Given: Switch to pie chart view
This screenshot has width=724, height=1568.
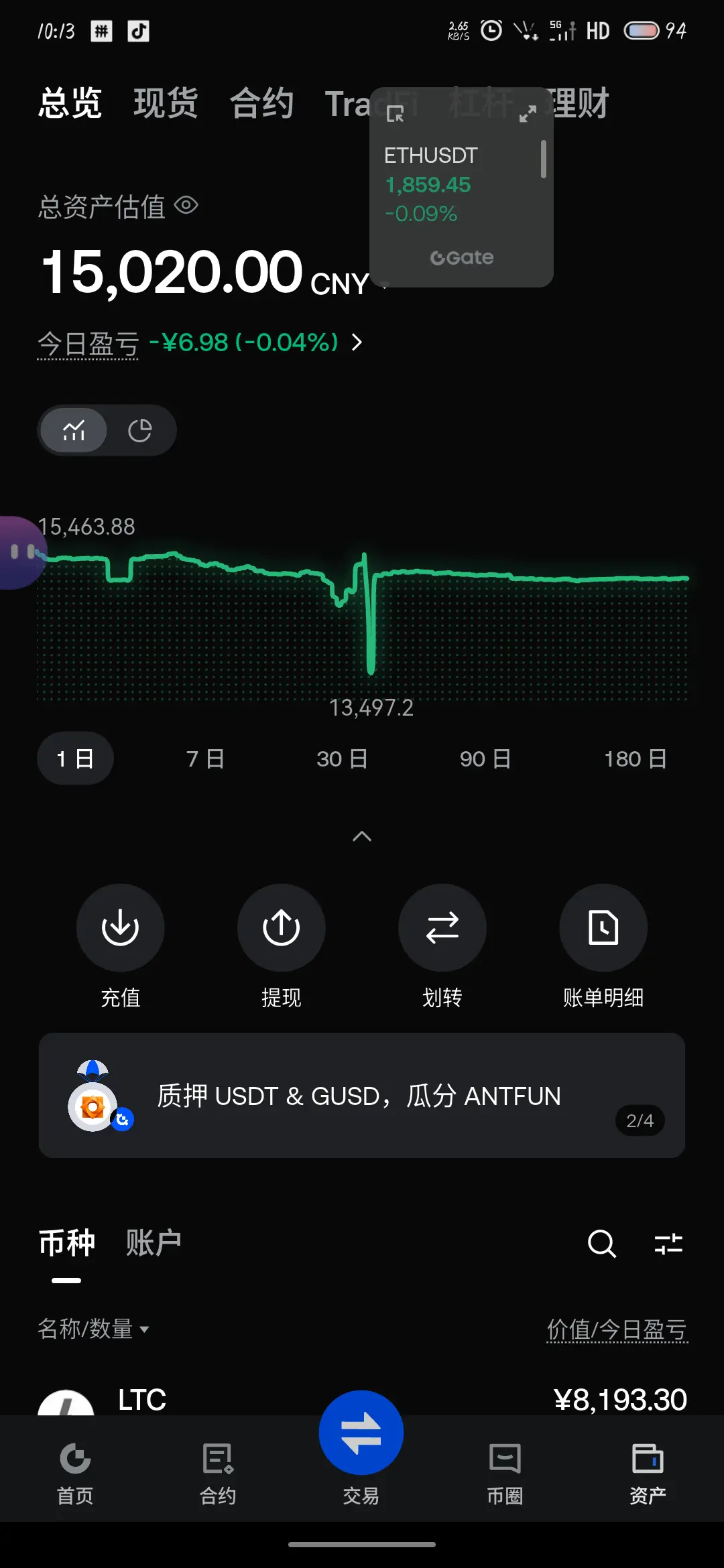Looking at the screenshot, I should pos(140,430).
